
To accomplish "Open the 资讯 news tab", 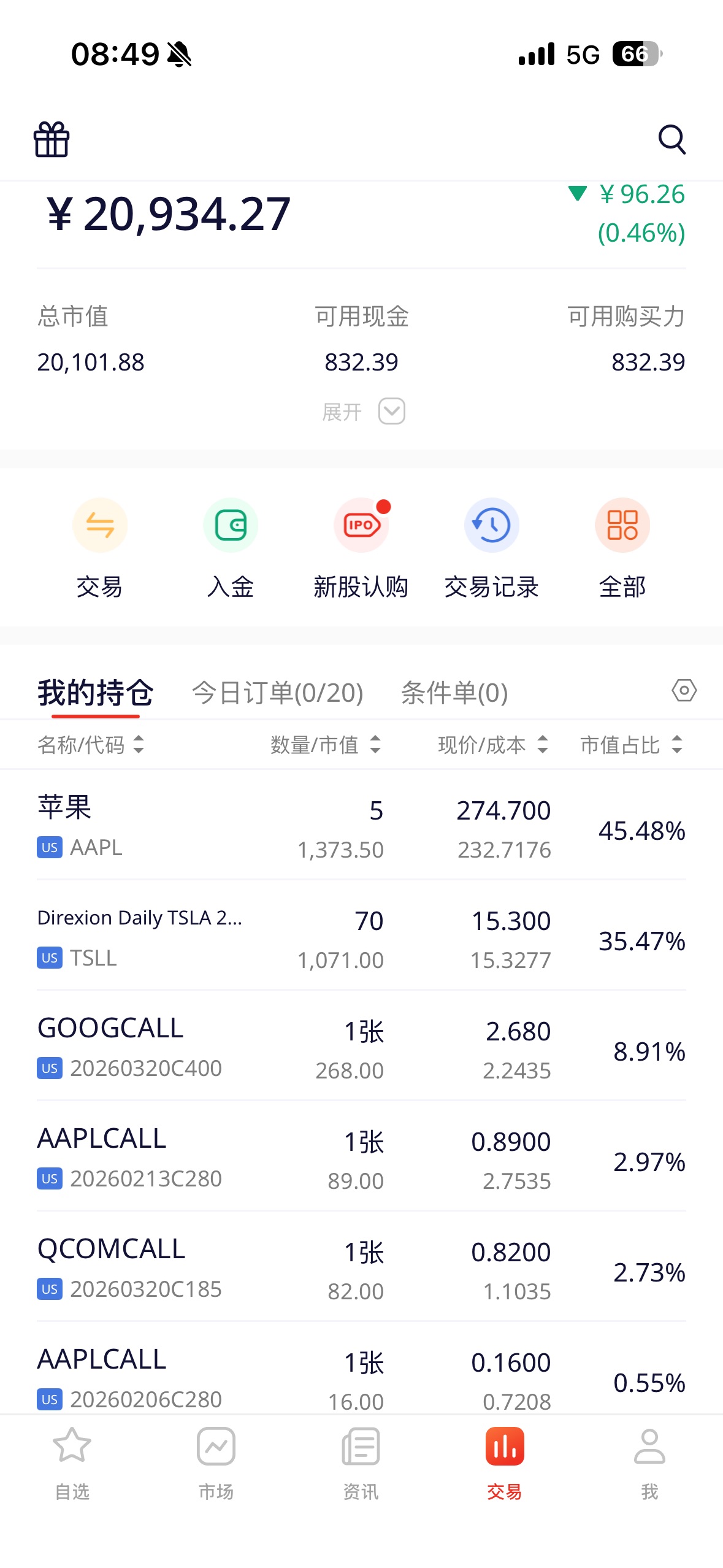I will (361, 1462).
